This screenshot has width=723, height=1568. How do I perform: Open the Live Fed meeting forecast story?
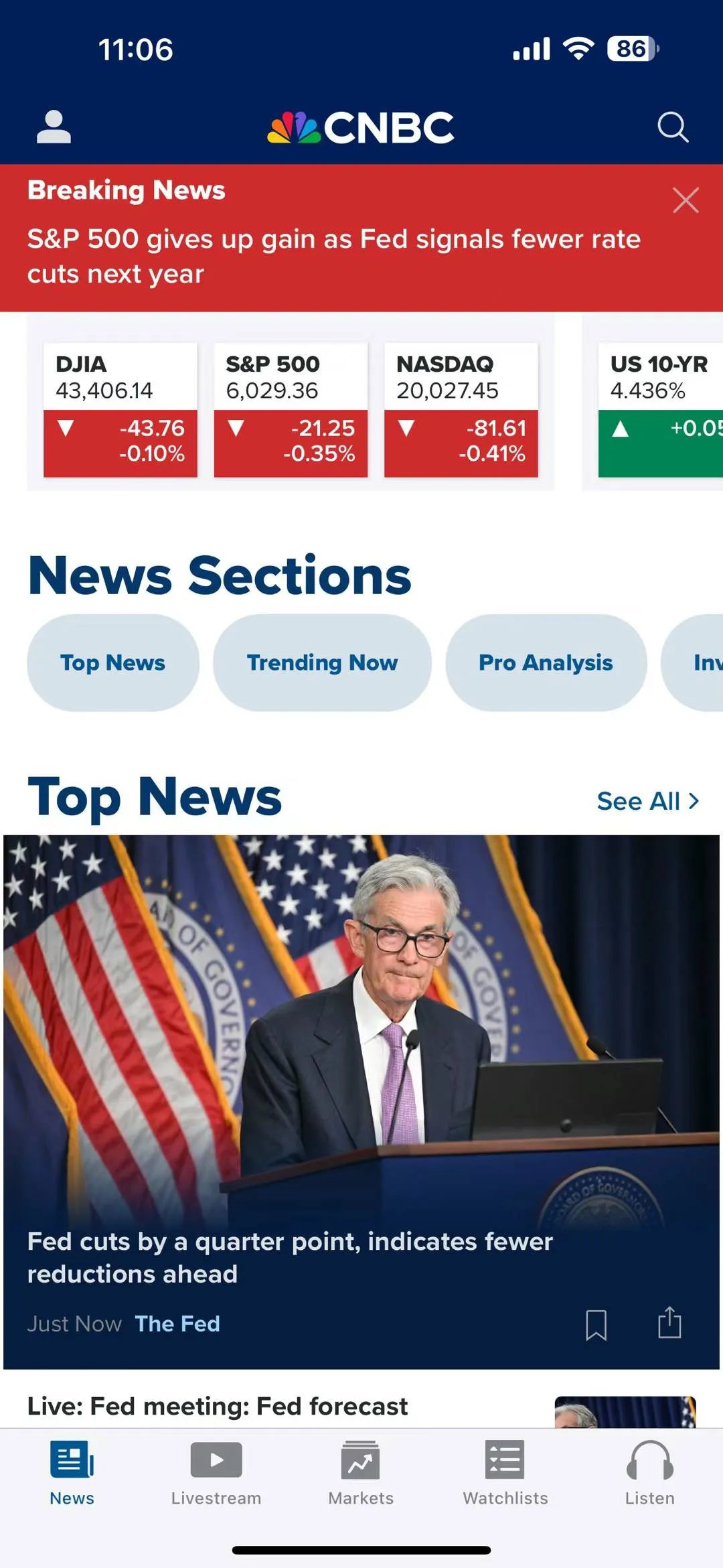[217, 1406]
